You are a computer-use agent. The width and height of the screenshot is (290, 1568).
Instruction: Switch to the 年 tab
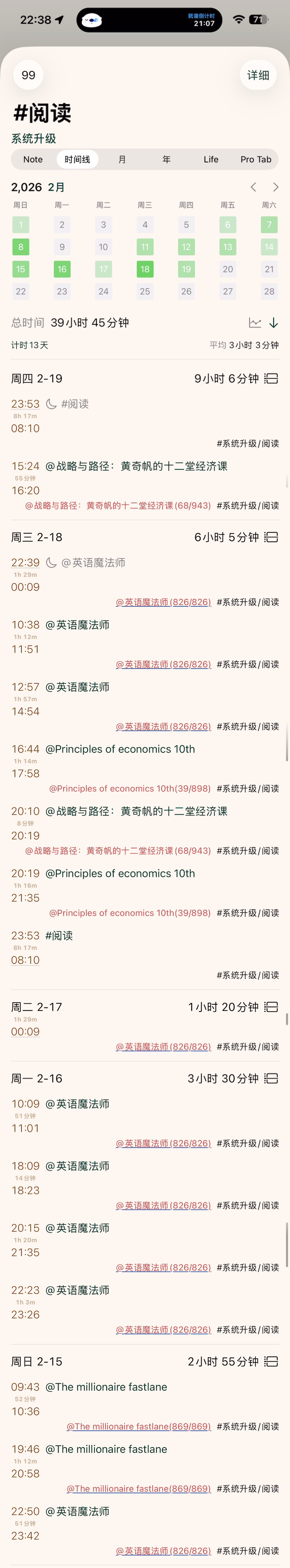pos(166,159)
